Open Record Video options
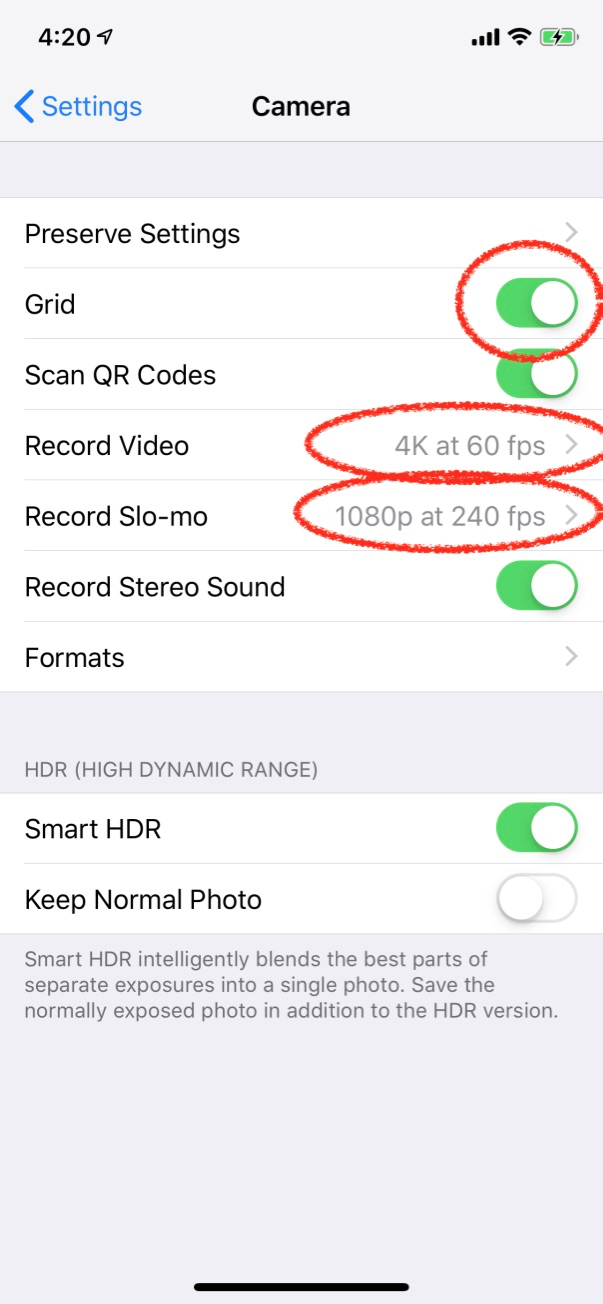603x1304 pixels. [x=300, y=445]
